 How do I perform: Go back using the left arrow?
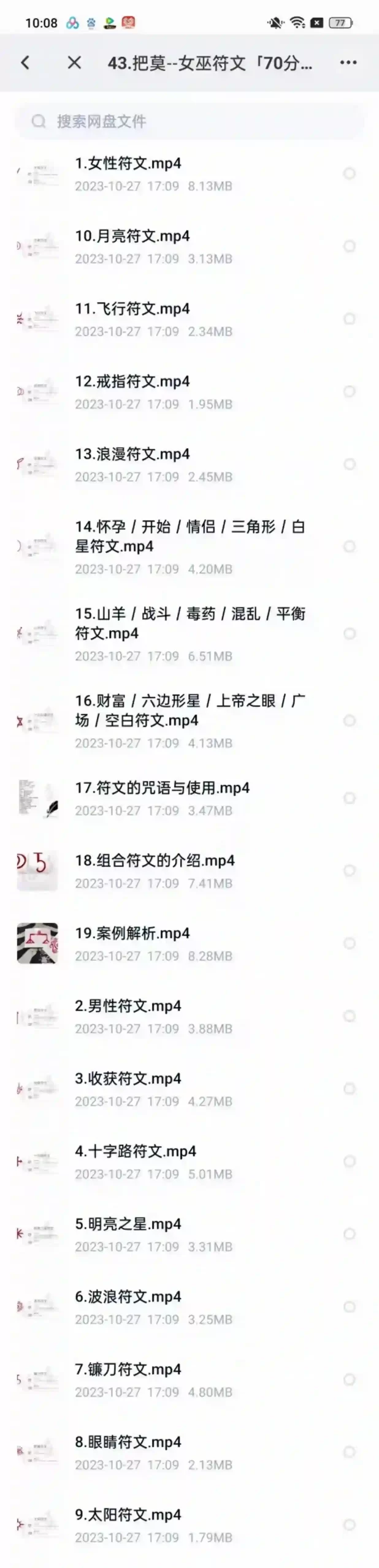tap(25, 62)
